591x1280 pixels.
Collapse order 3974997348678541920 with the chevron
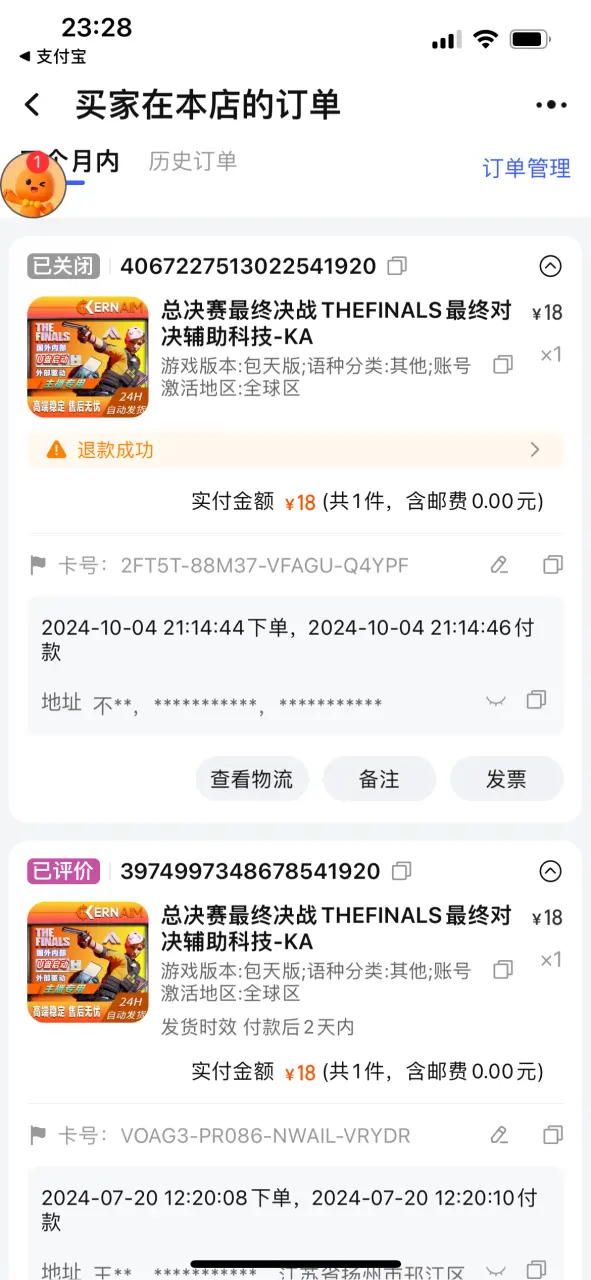coord(550,871)
